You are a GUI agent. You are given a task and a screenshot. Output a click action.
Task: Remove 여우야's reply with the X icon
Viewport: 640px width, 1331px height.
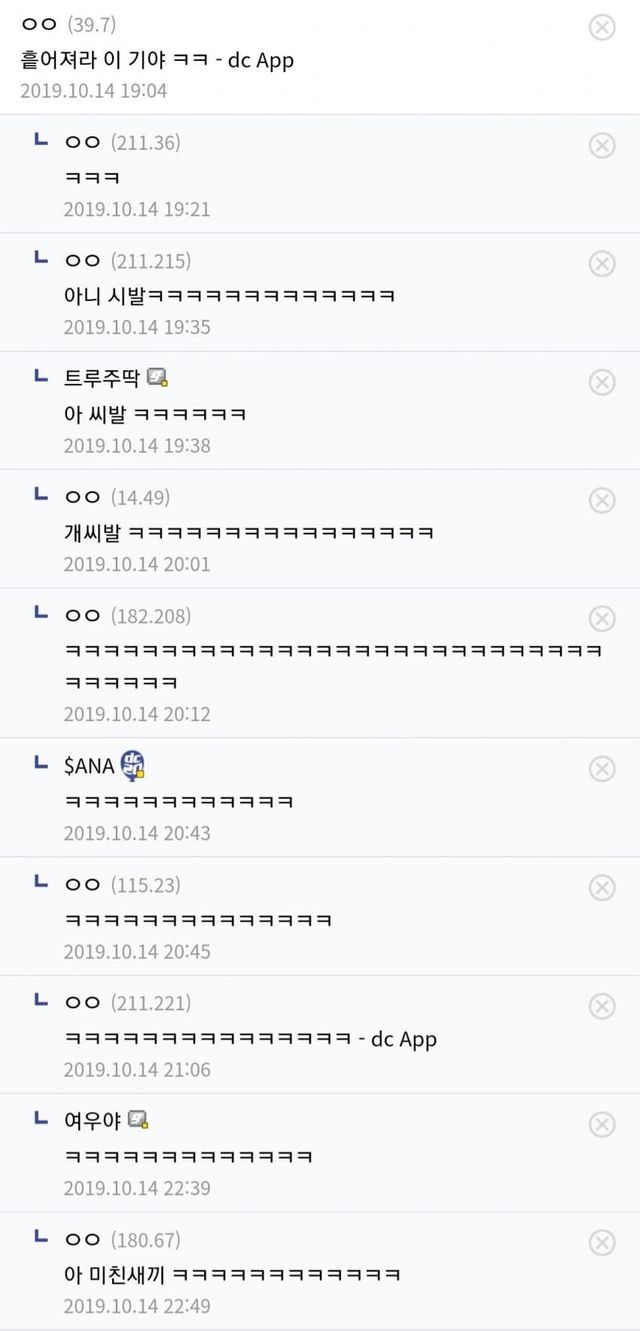(x=602, y=1124)
